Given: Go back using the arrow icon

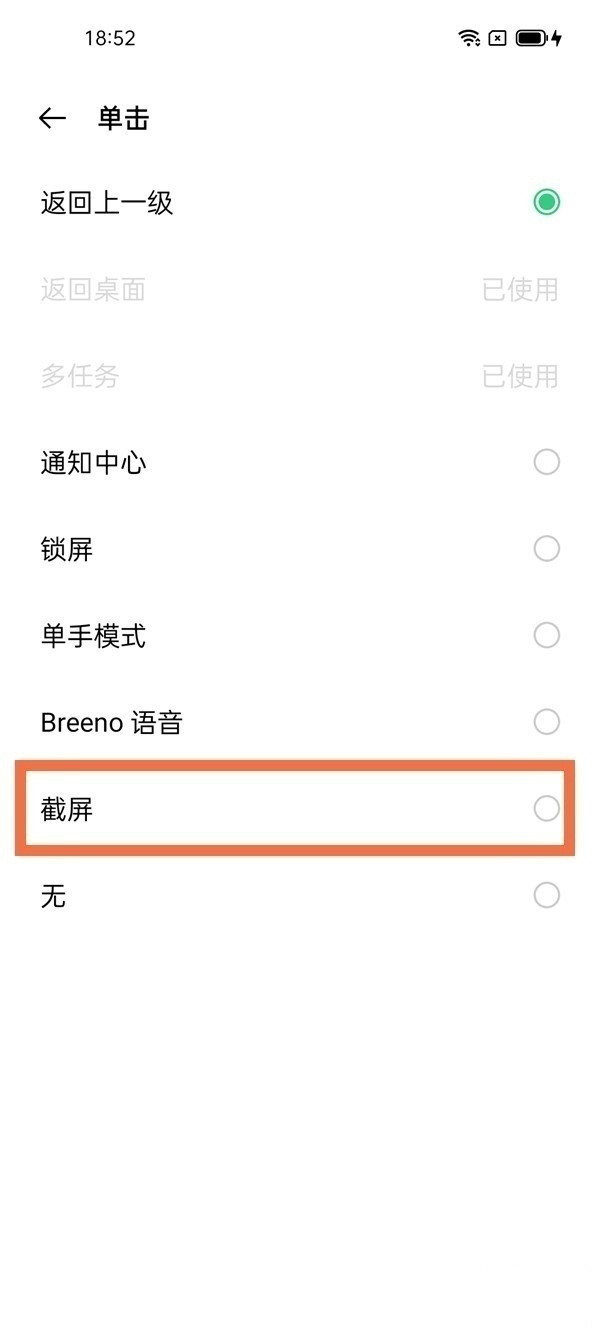Looking at the screenshot, I should (x=52, y=119).
